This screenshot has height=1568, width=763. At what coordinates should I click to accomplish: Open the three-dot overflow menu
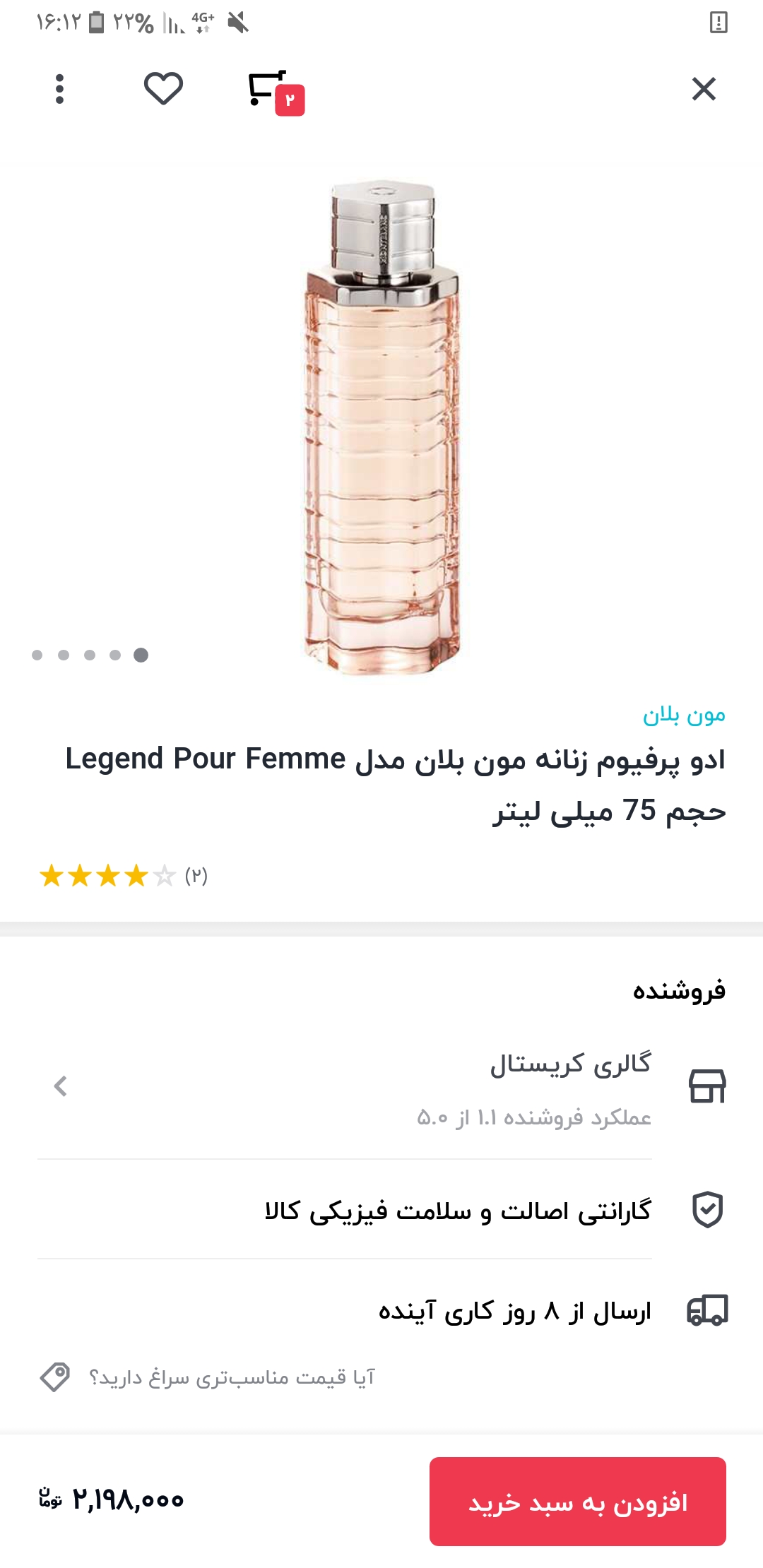pyautogui.click(x=59, y=89)
